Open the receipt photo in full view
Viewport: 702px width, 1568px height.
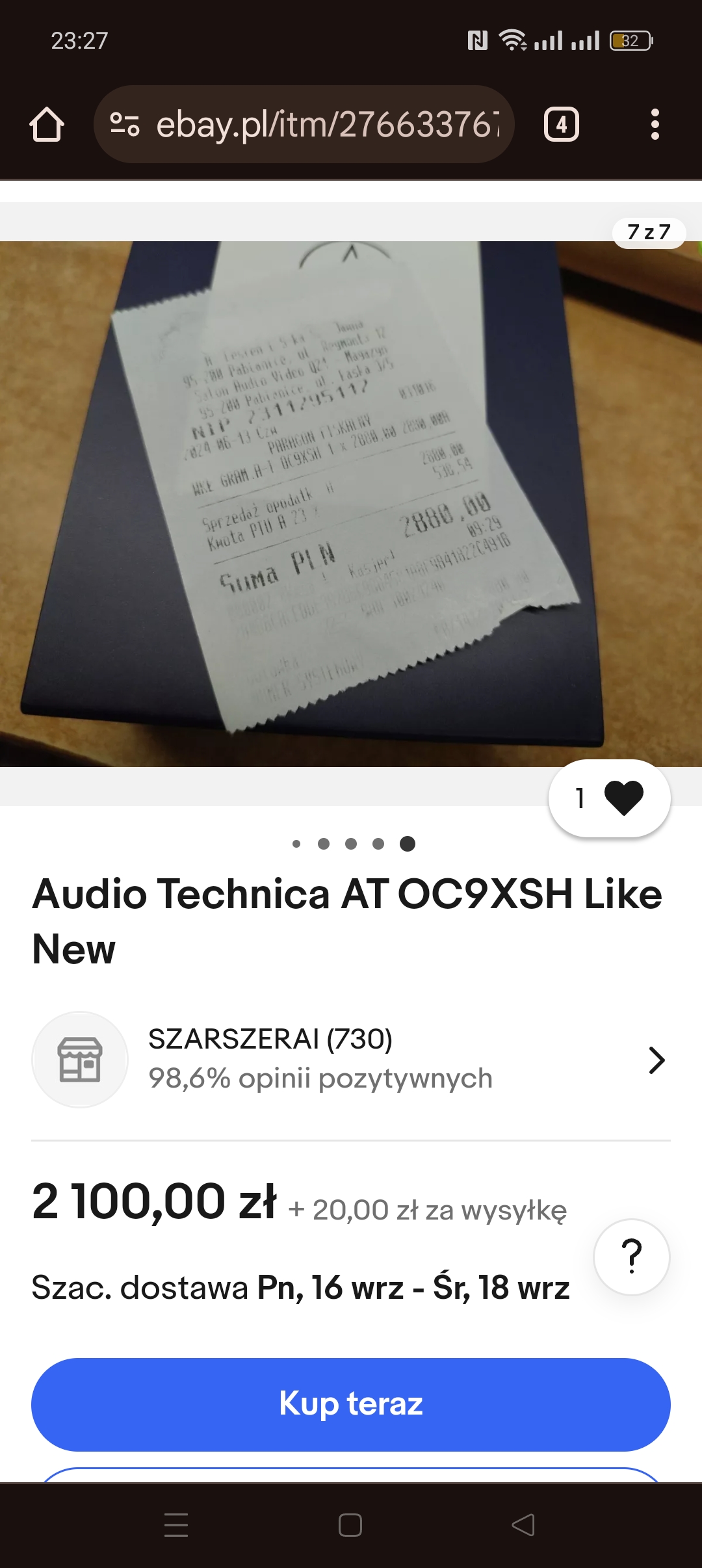351,504
